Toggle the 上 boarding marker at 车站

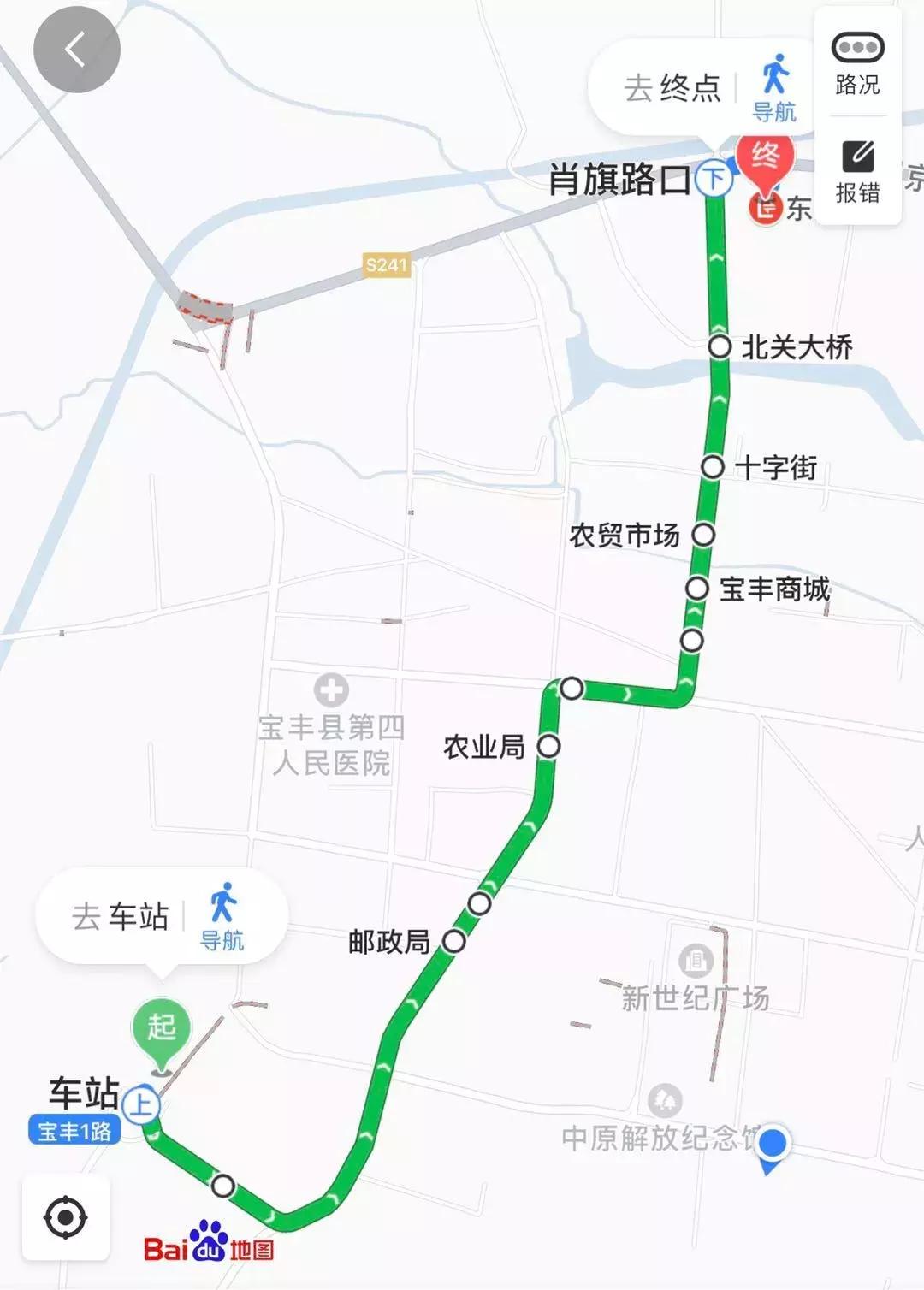click(x=141, y=1103)
